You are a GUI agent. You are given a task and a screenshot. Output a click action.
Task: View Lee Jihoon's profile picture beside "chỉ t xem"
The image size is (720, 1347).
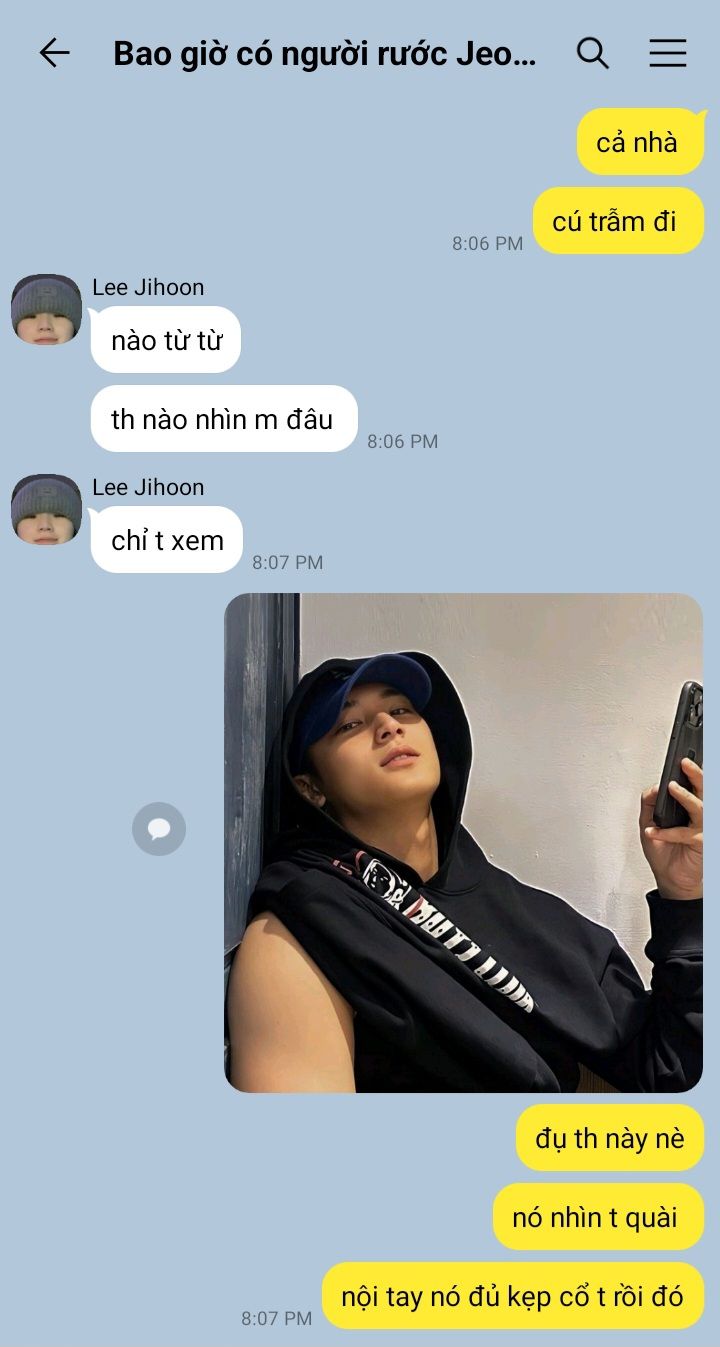click(46, 510)
